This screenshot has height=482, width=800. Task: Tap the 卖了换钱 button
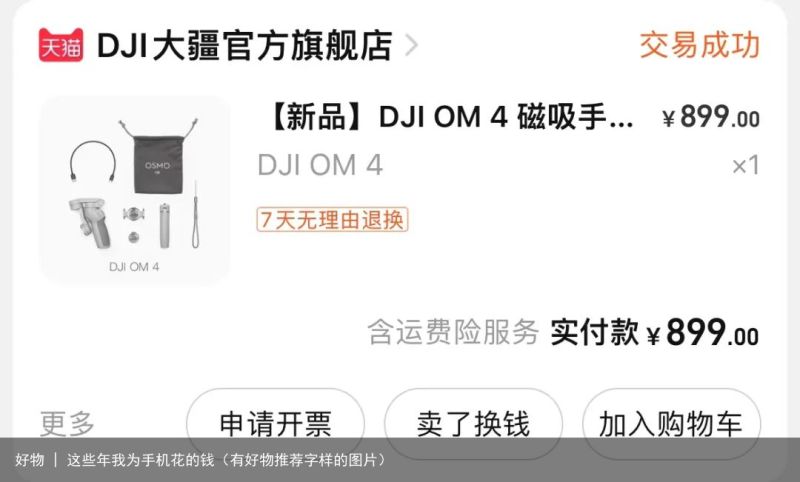473,421
